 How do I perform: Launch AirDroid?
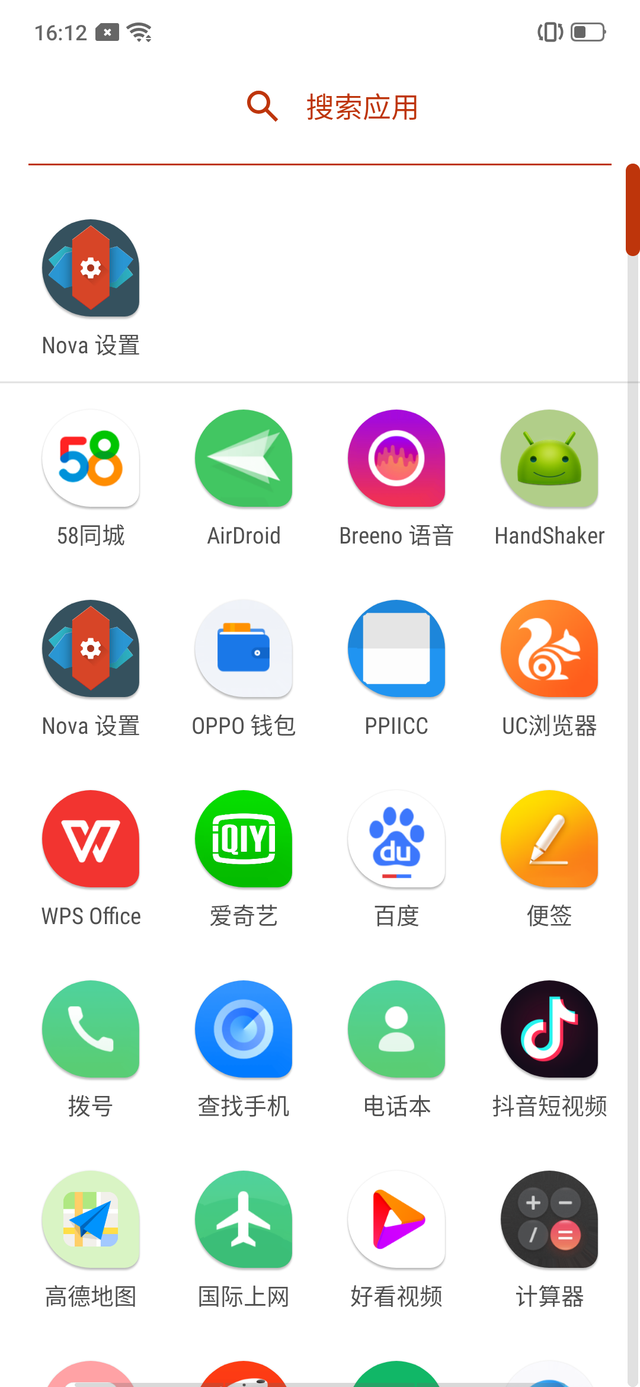[x=243, y=459]
